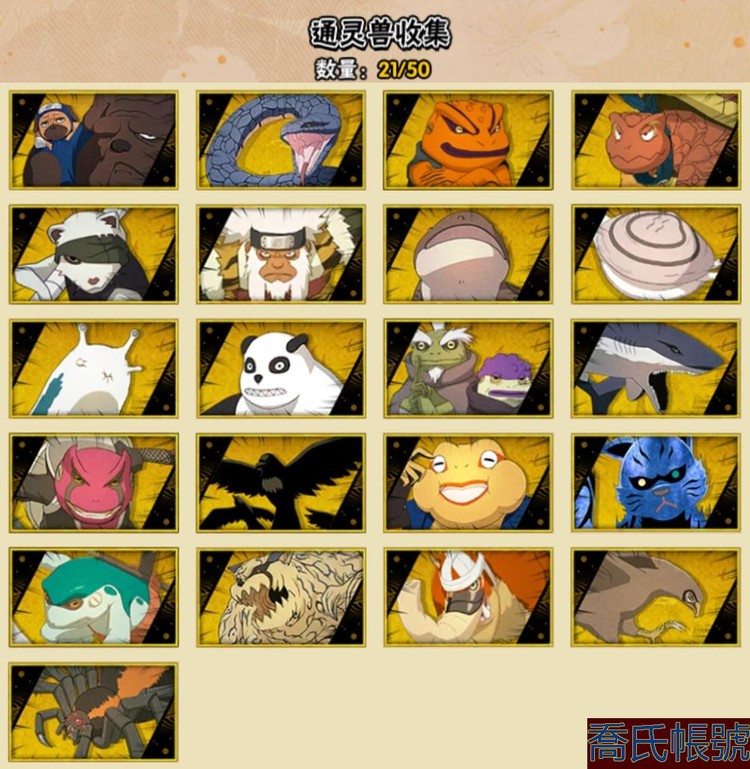Select the giant spiral clam card
The image size is (750, 769).
coord(655,255)
